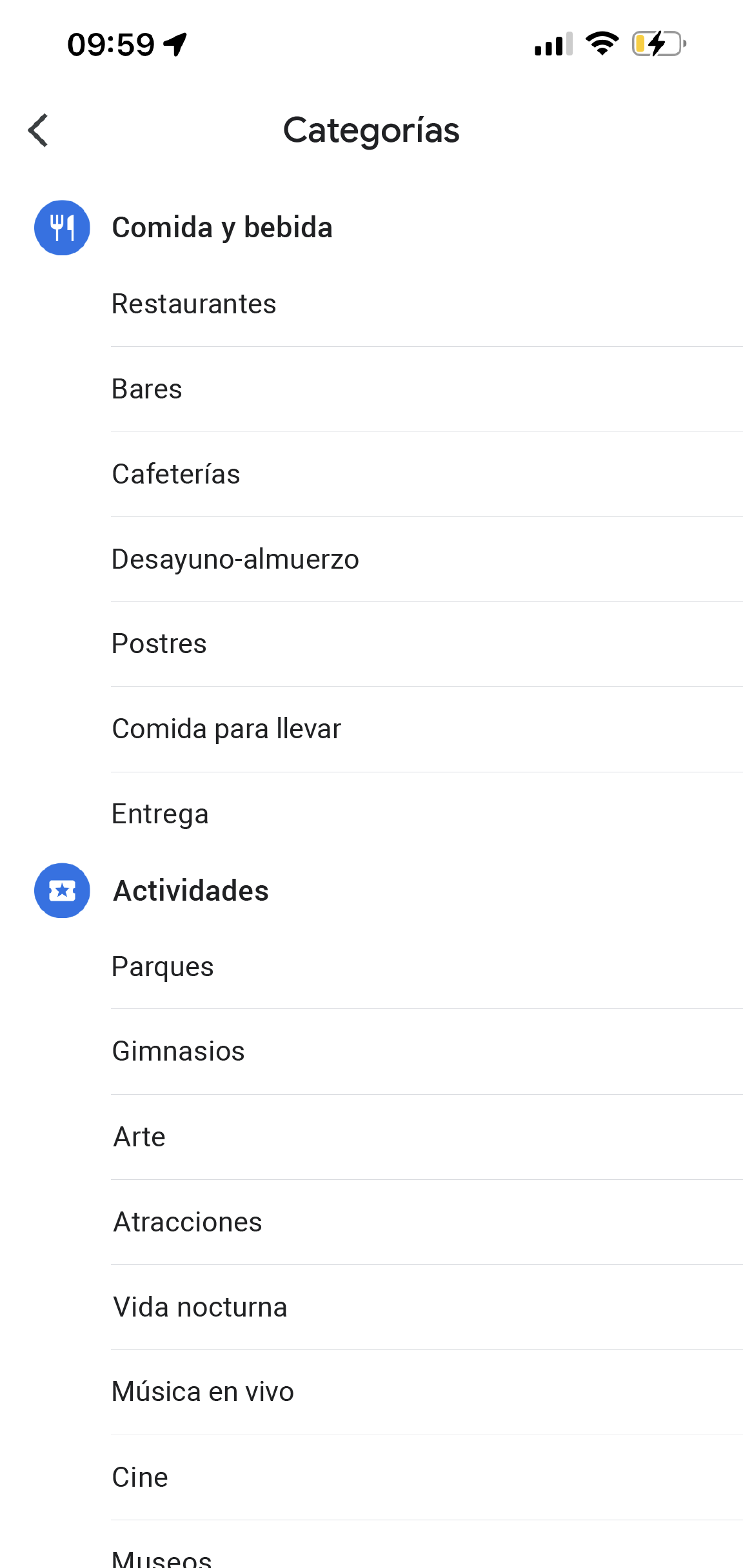Image resolution: width=743 pixels, height=1568 pixels.
Task: Select the Comida y bebida fork icon
Action: 61,228
